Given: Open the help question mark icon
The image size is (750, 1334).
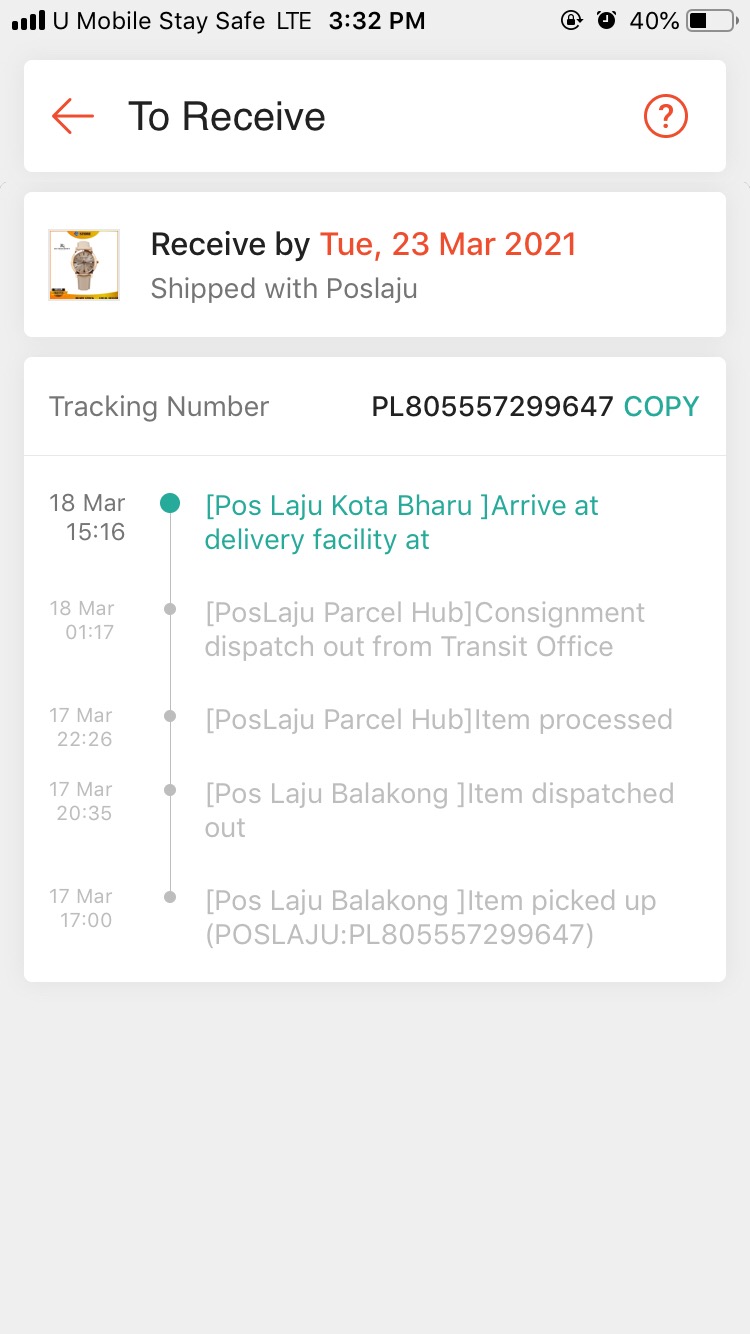Looking at the screenshot, I should point(665,117).
